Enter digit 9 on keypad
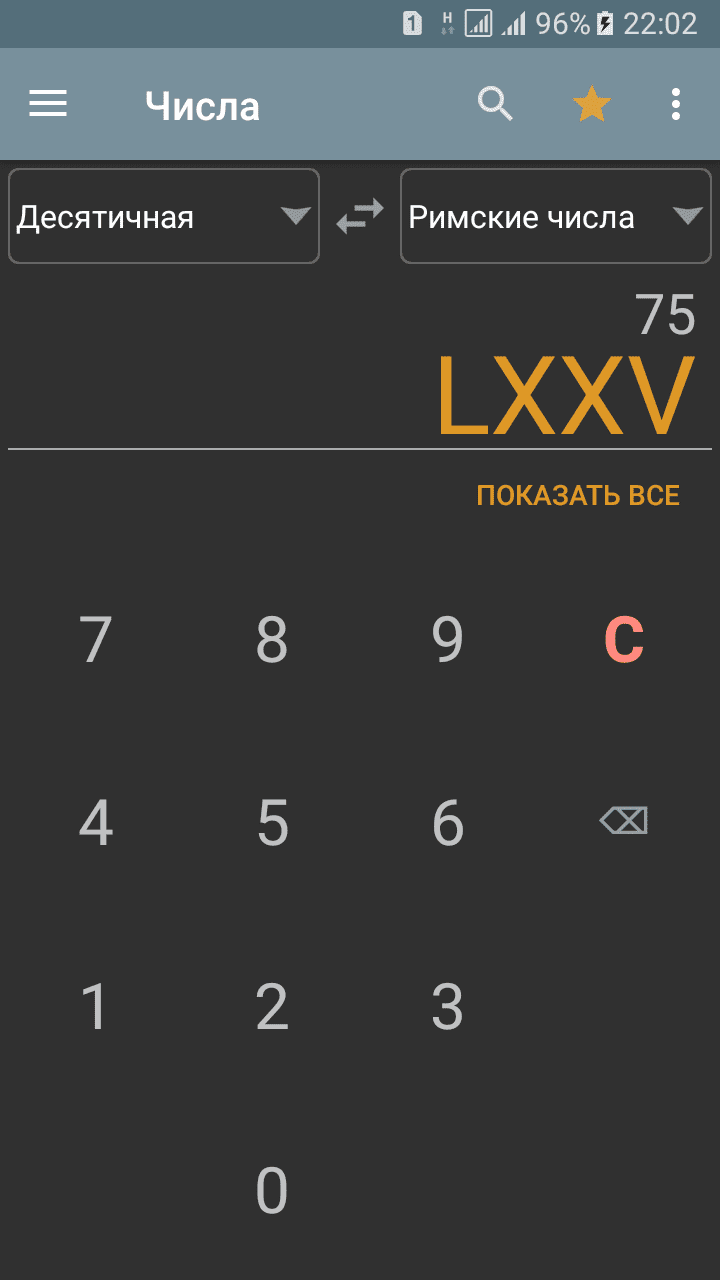Screen dimensions: 720x1280 click(448, 640)
